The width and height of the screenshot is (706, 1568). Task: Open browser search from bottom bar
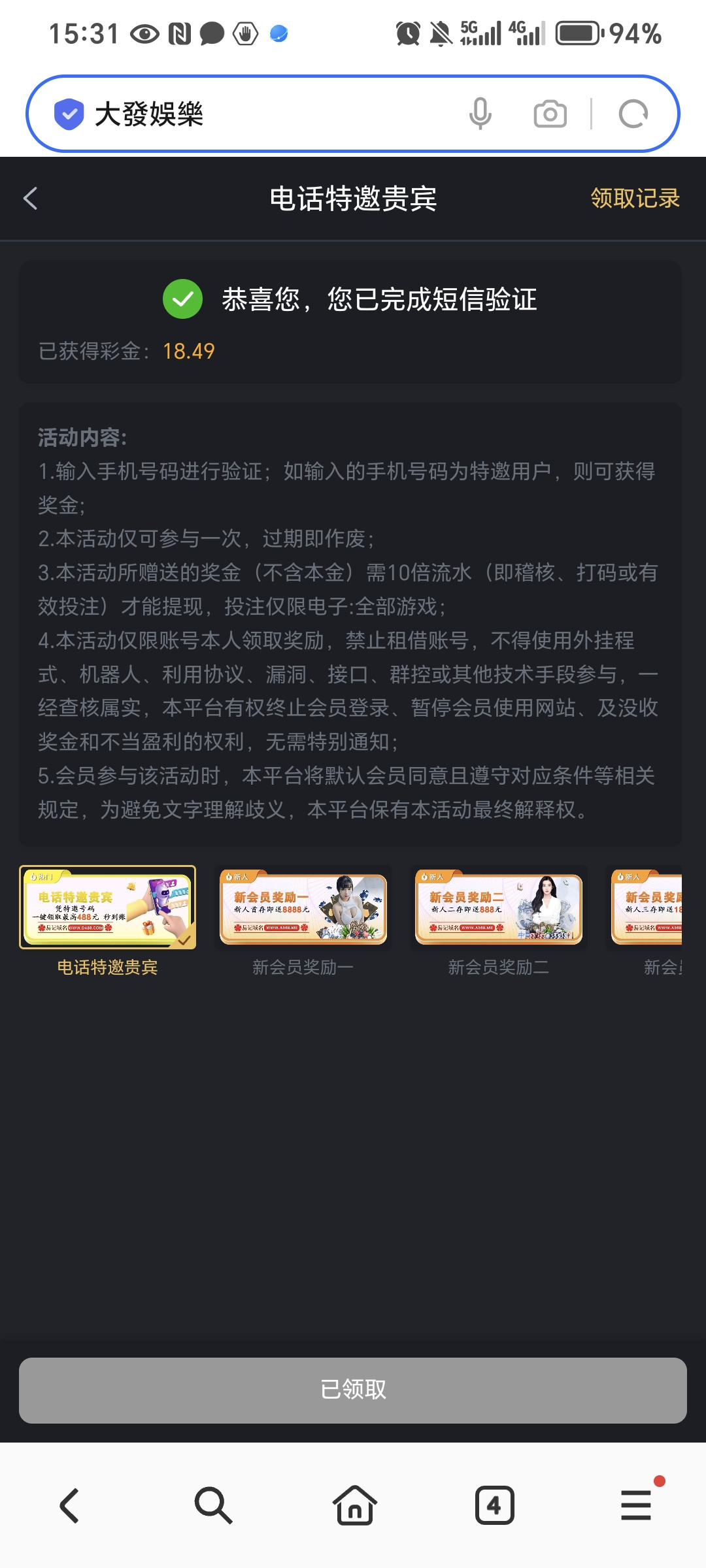click(x=212, y=1506)
